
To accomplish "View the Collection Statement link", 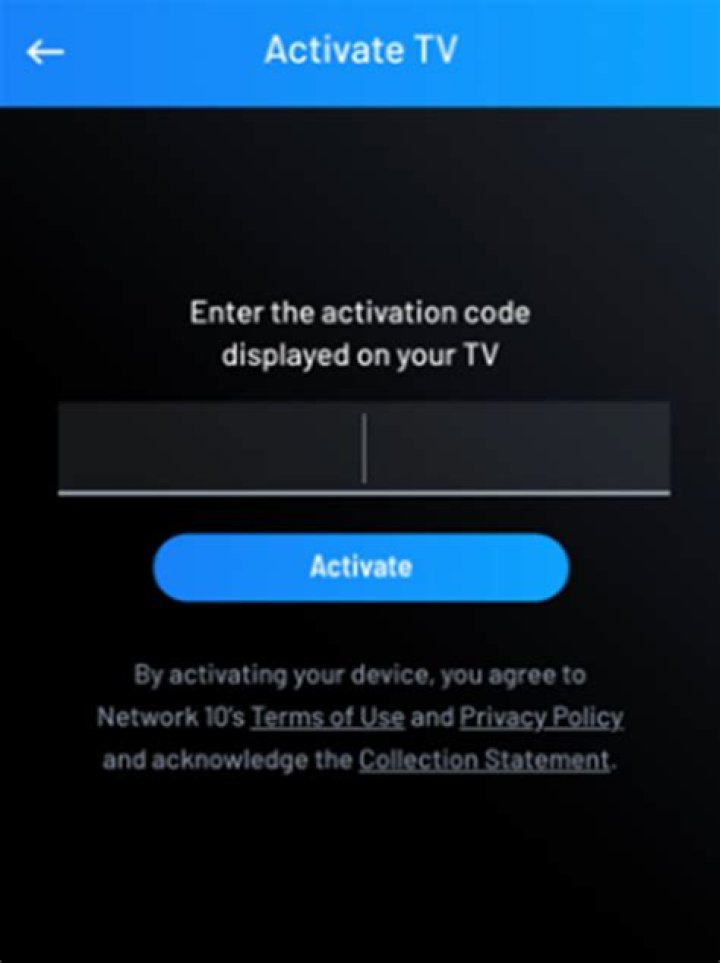I will tap(484, 759).
